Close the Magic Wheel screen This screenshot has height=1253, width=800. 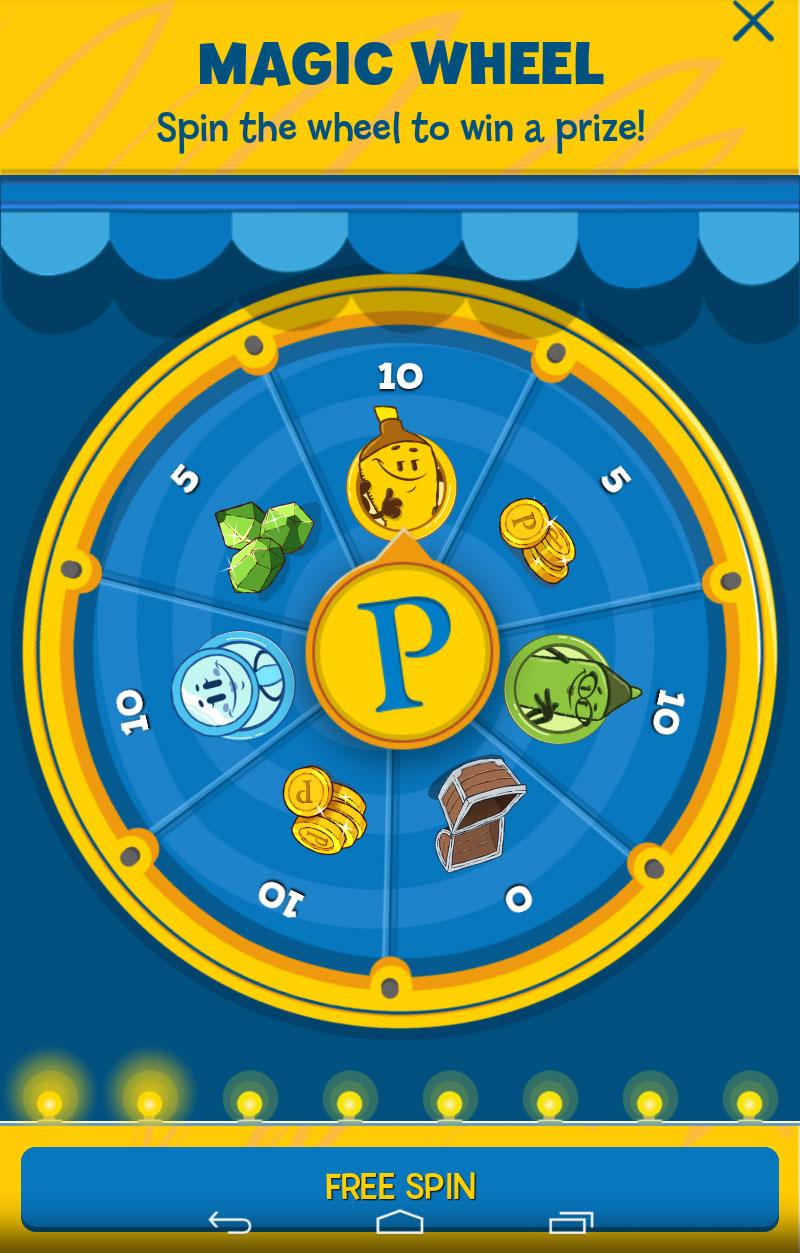point(752,21)
